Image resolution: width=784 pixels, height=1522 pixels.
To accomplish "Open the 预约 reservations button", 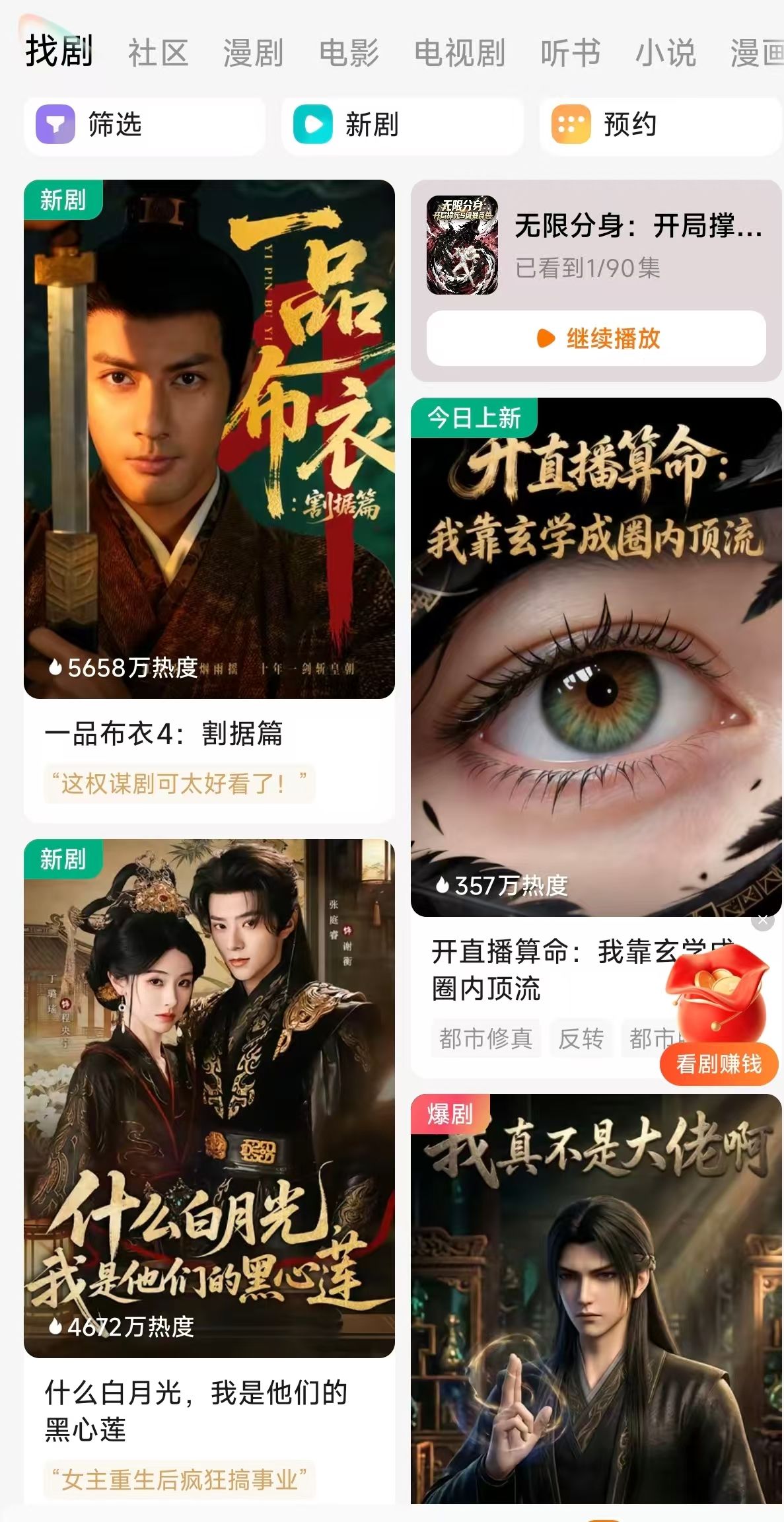I will (659, 125).
